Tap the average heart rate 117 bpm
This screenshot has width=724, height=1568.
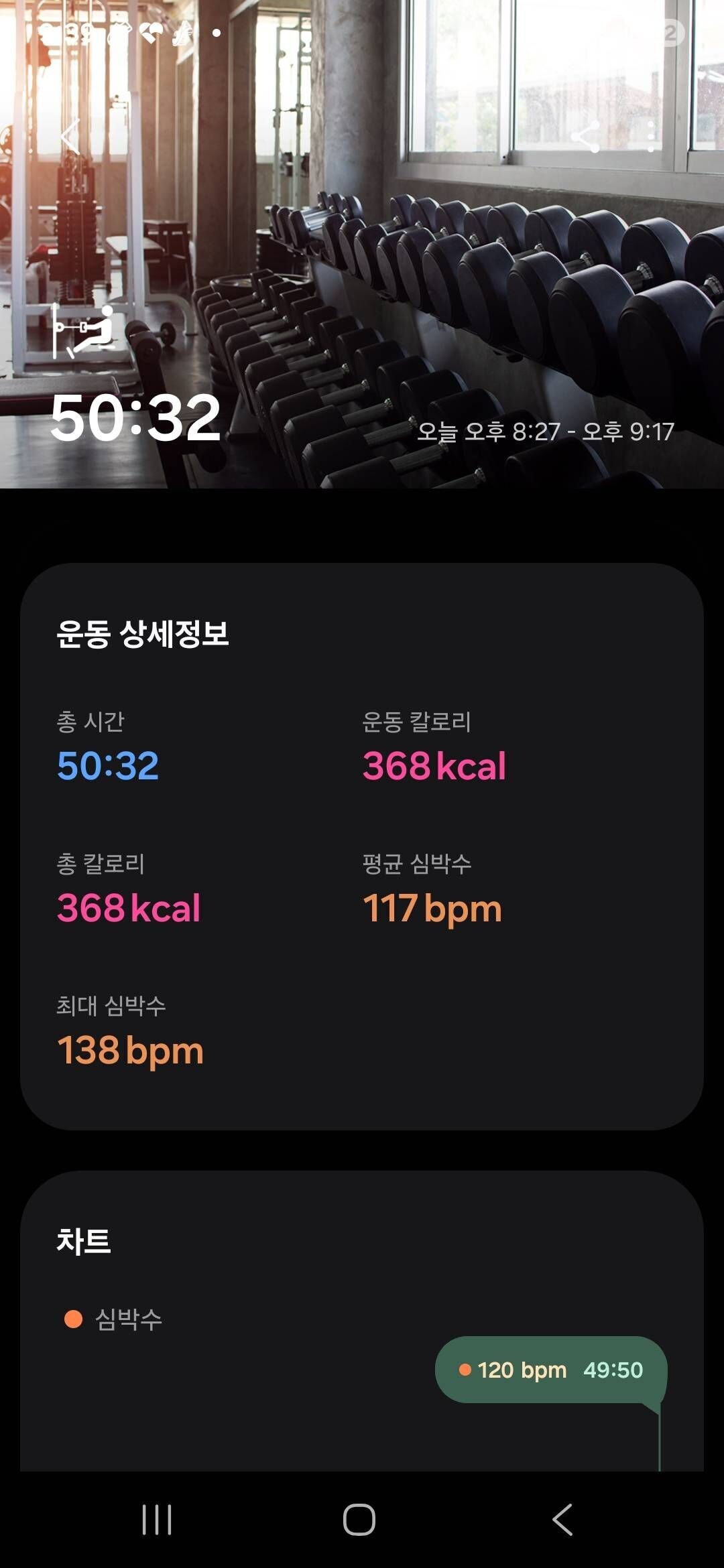pyautogui.click(x=432, y=909)
